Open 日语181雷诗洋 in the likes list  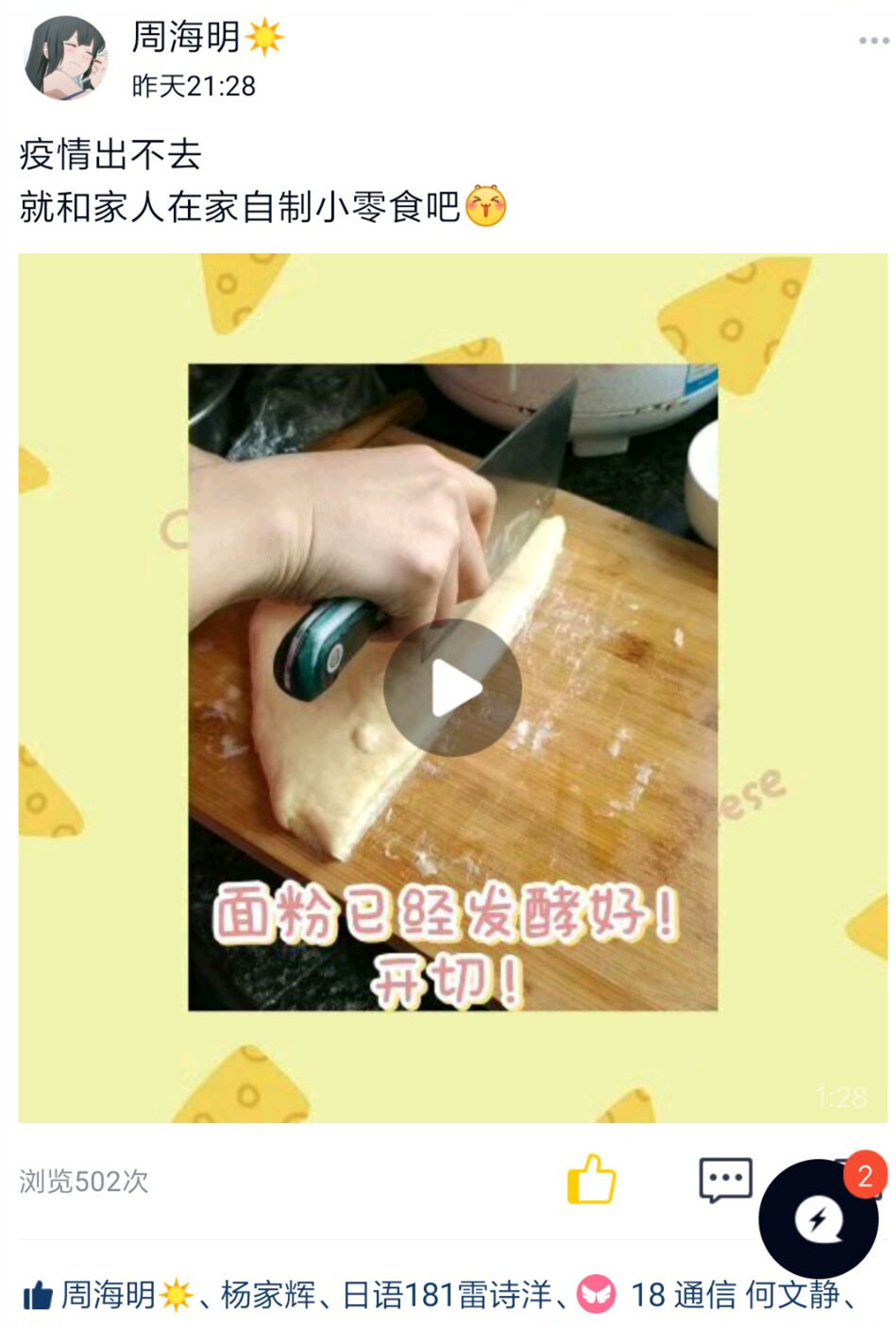(447, 1295)
